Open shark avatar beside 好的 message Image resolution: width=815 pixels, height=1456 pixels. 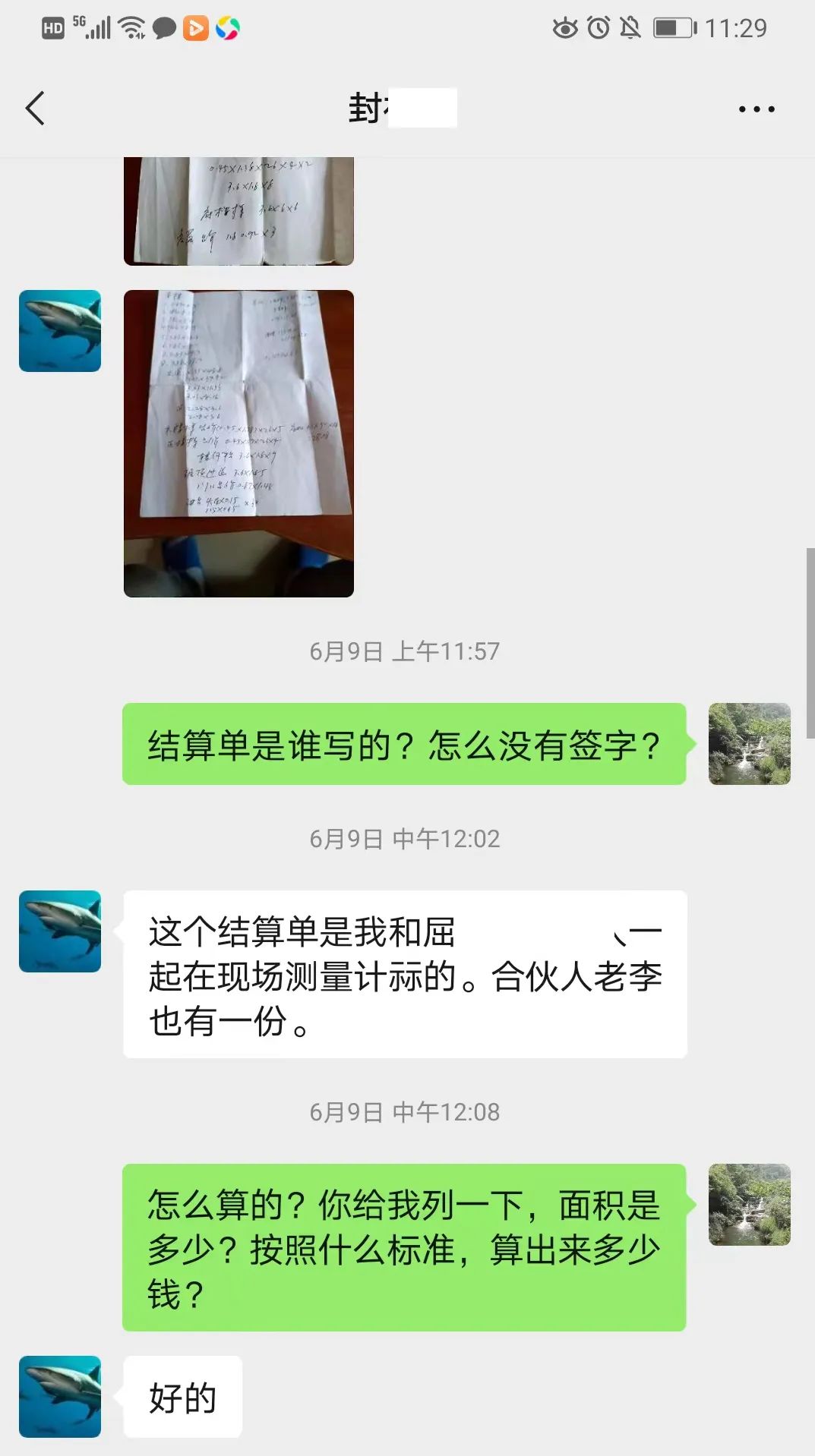pos(60,1397)
